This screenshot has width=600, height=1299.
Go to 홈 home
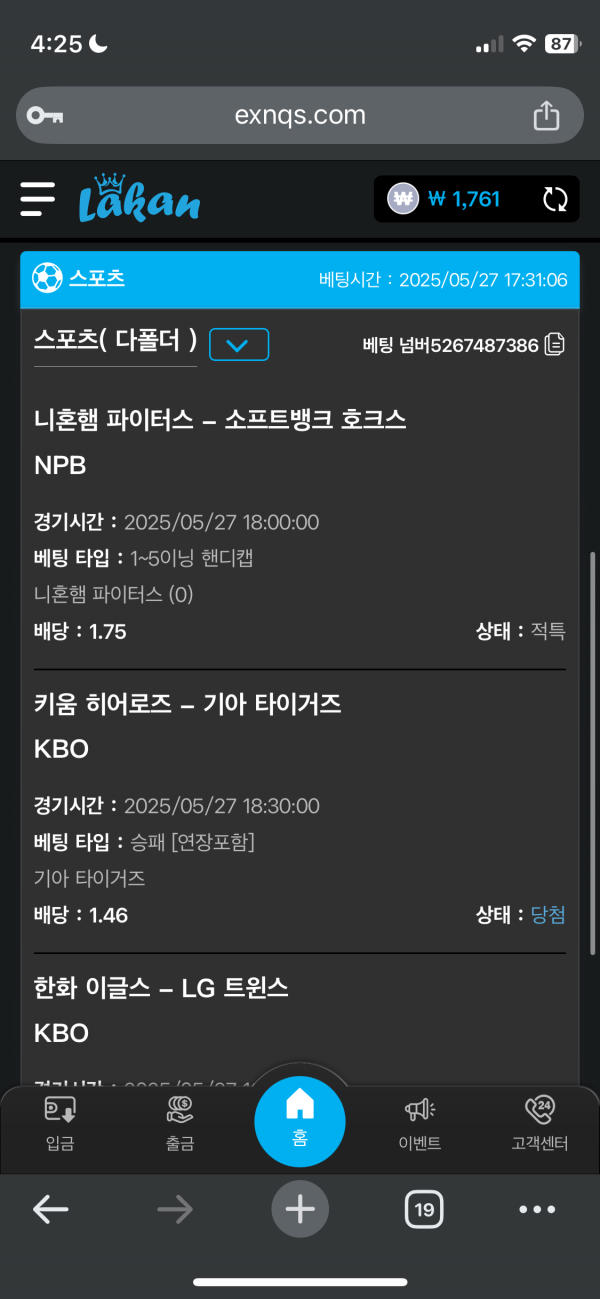[300, 1123]
